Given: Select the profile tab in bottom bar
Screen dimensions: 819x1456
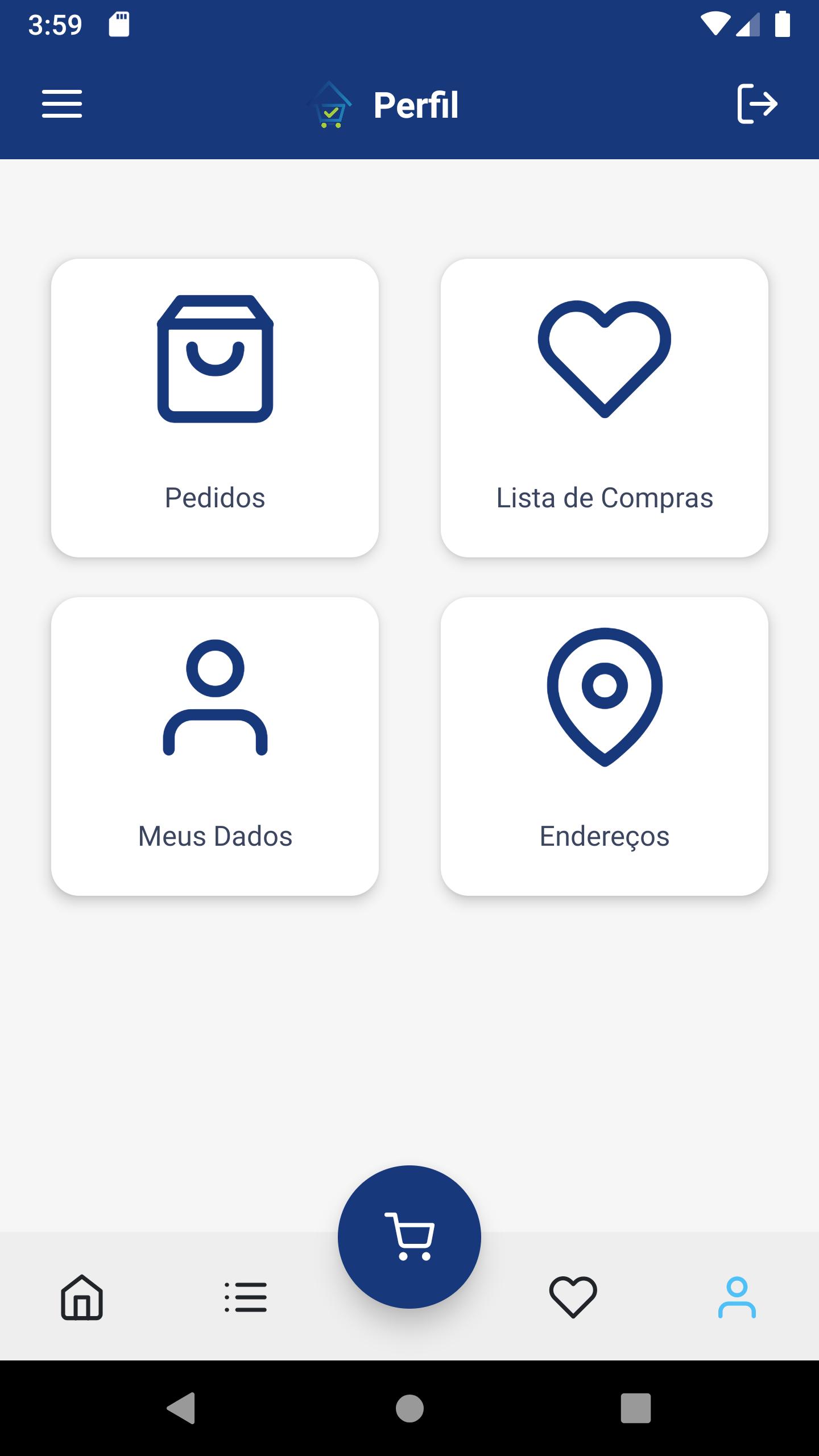Looking at the screenshot, I should point(737,1297).
